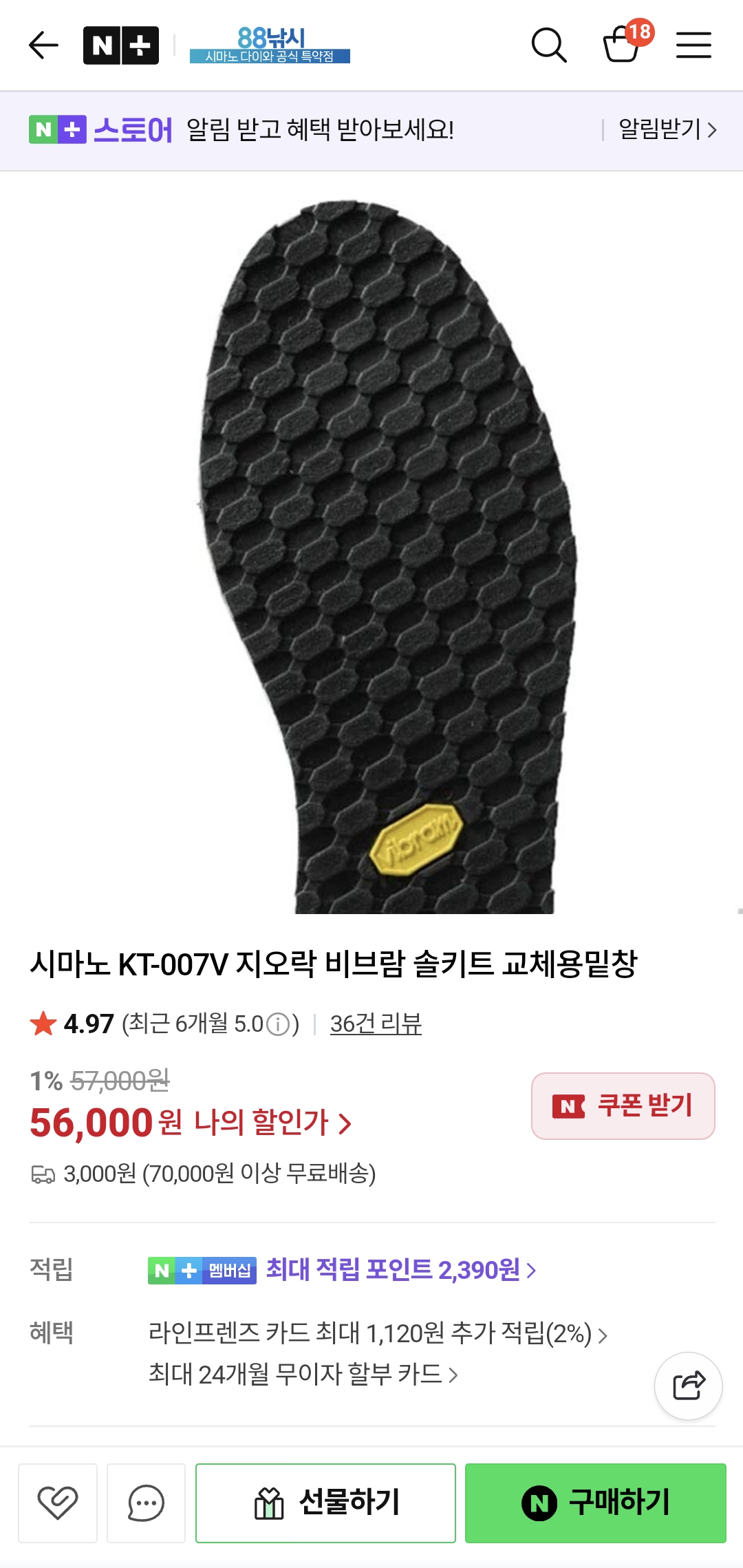
Task: Tap 알림받기 for store notifications
Action: (x=666, y=129)
